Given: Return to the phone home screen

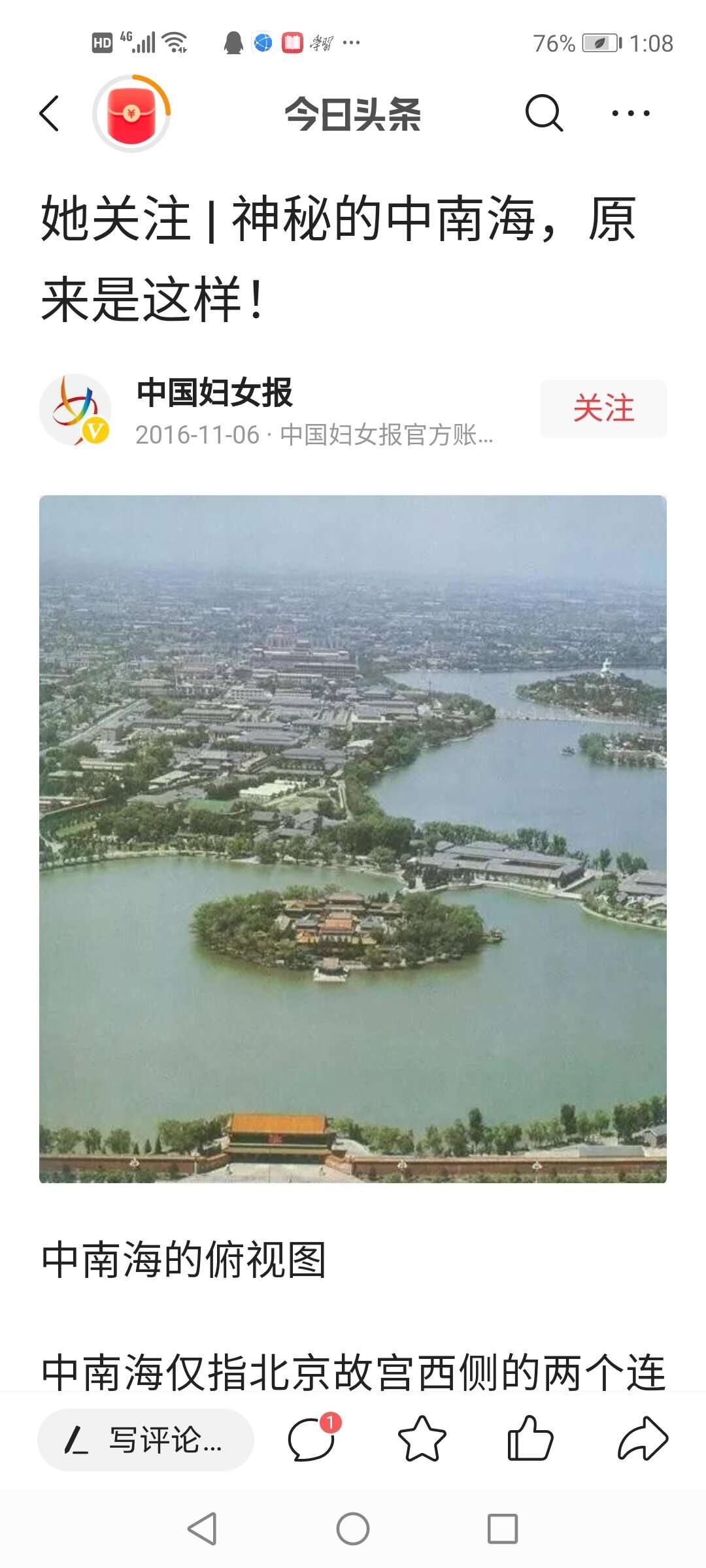Looking at the screenshot, I should [x=353, y=1529].
